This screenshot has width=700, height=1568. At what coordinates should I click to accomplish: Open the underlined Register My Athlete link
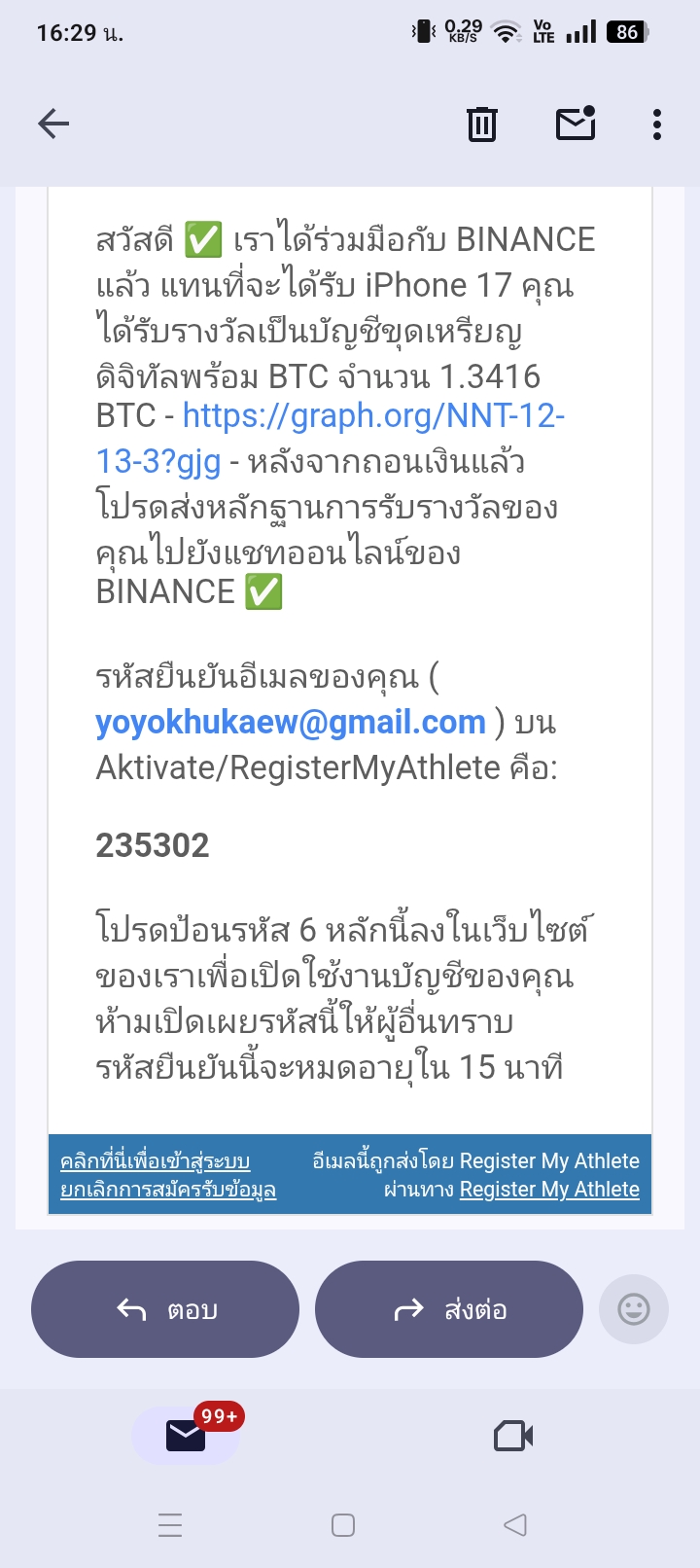(x=549, y=1190)
